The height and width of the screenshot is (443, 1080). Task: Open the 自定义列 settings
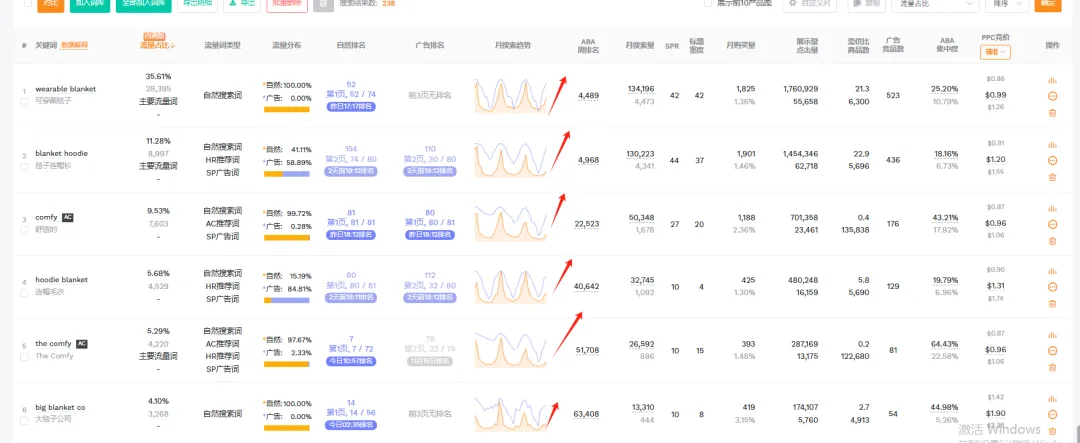tap(808, 4)
